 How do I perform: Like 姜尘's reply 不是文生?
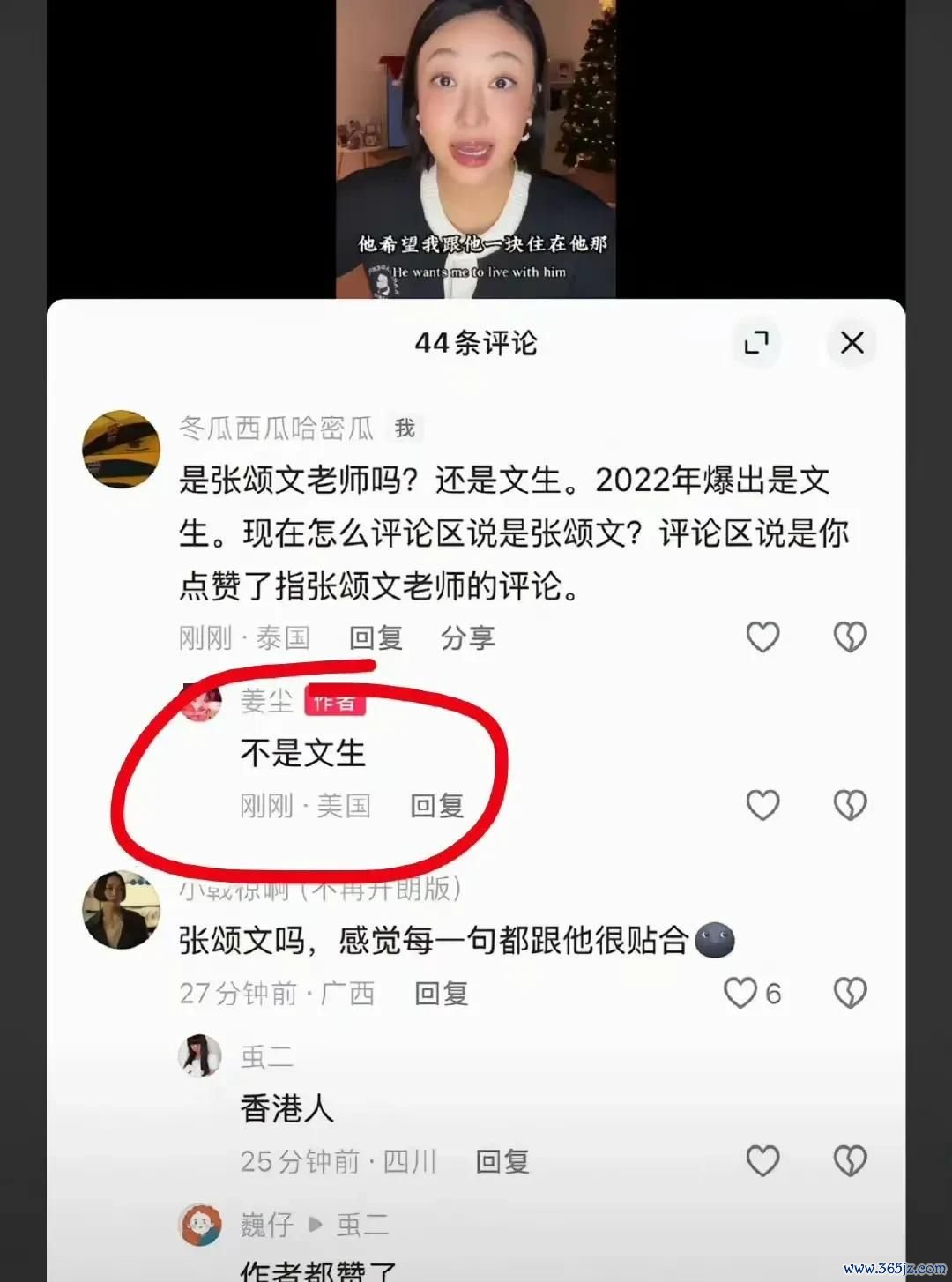(x=762, y=804)
